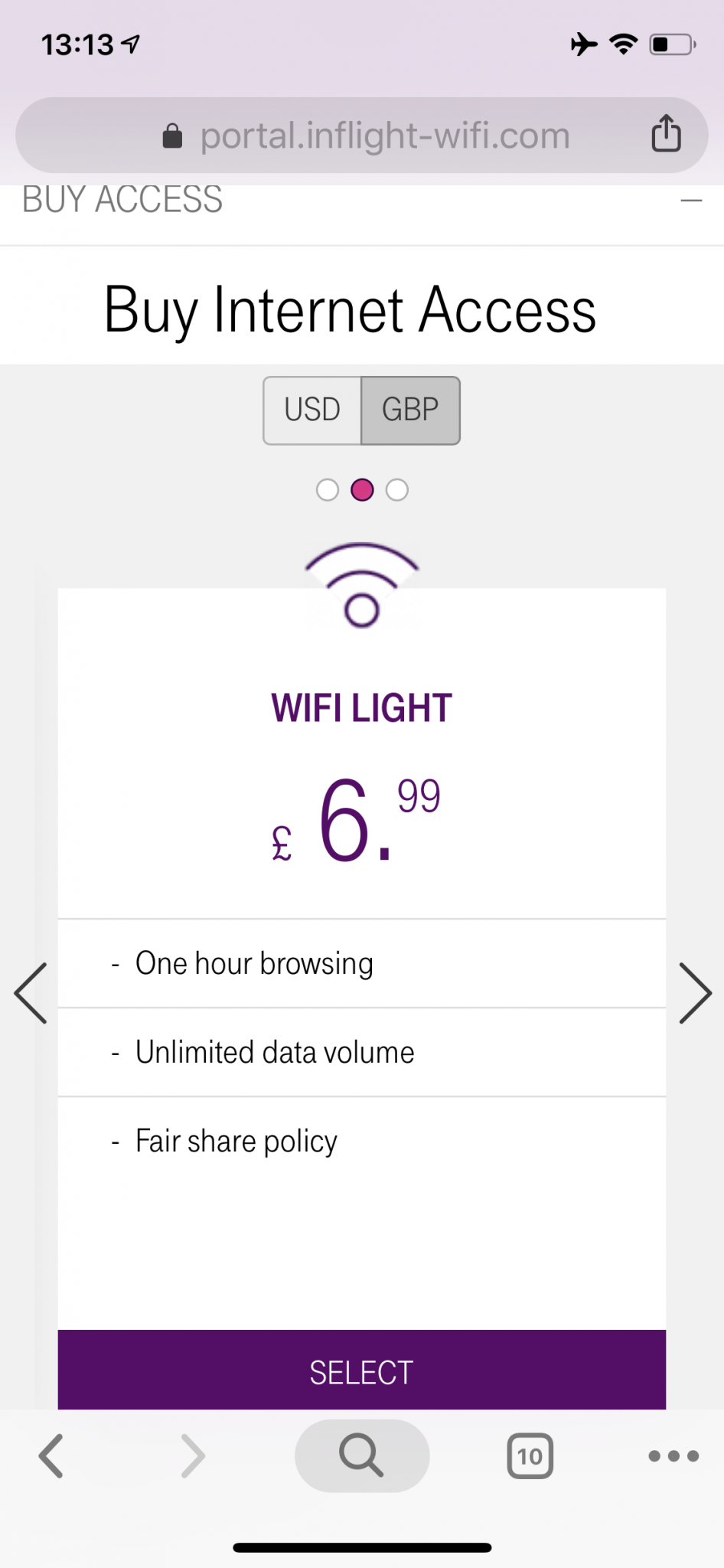This screenshot has width=724, height=1568.
Task: Jump to the first plan page dot
Action: click(328, 490)
